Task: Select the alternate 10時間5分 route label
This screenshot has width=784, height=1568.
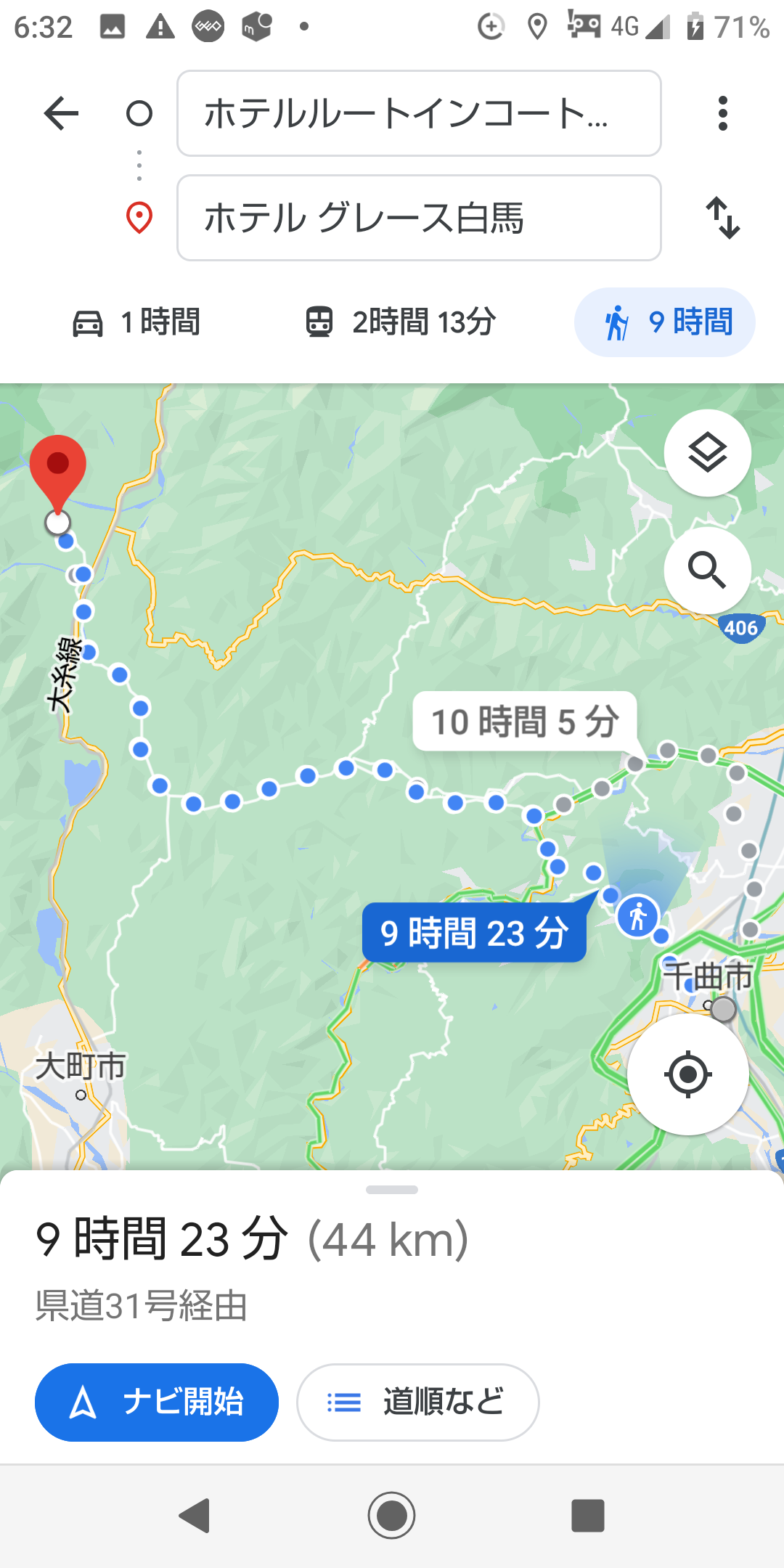Action: (525, 722)
